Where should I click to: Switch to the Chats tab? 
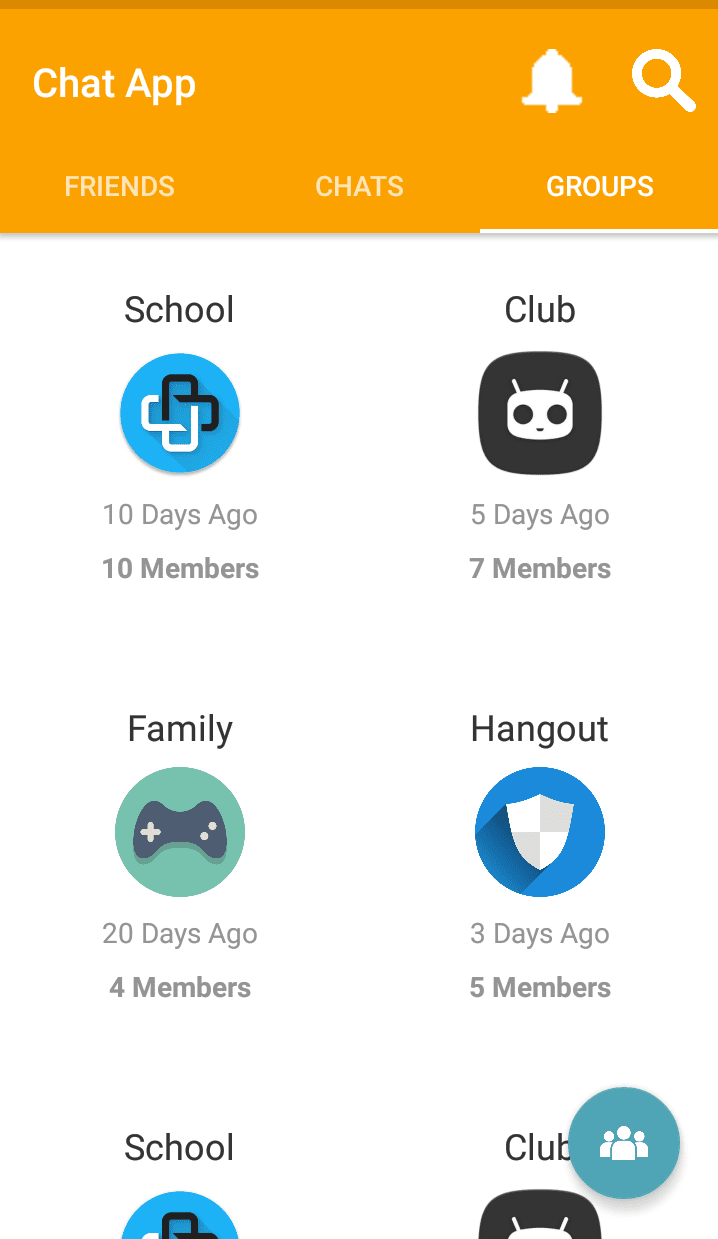[x=359, y=187]
